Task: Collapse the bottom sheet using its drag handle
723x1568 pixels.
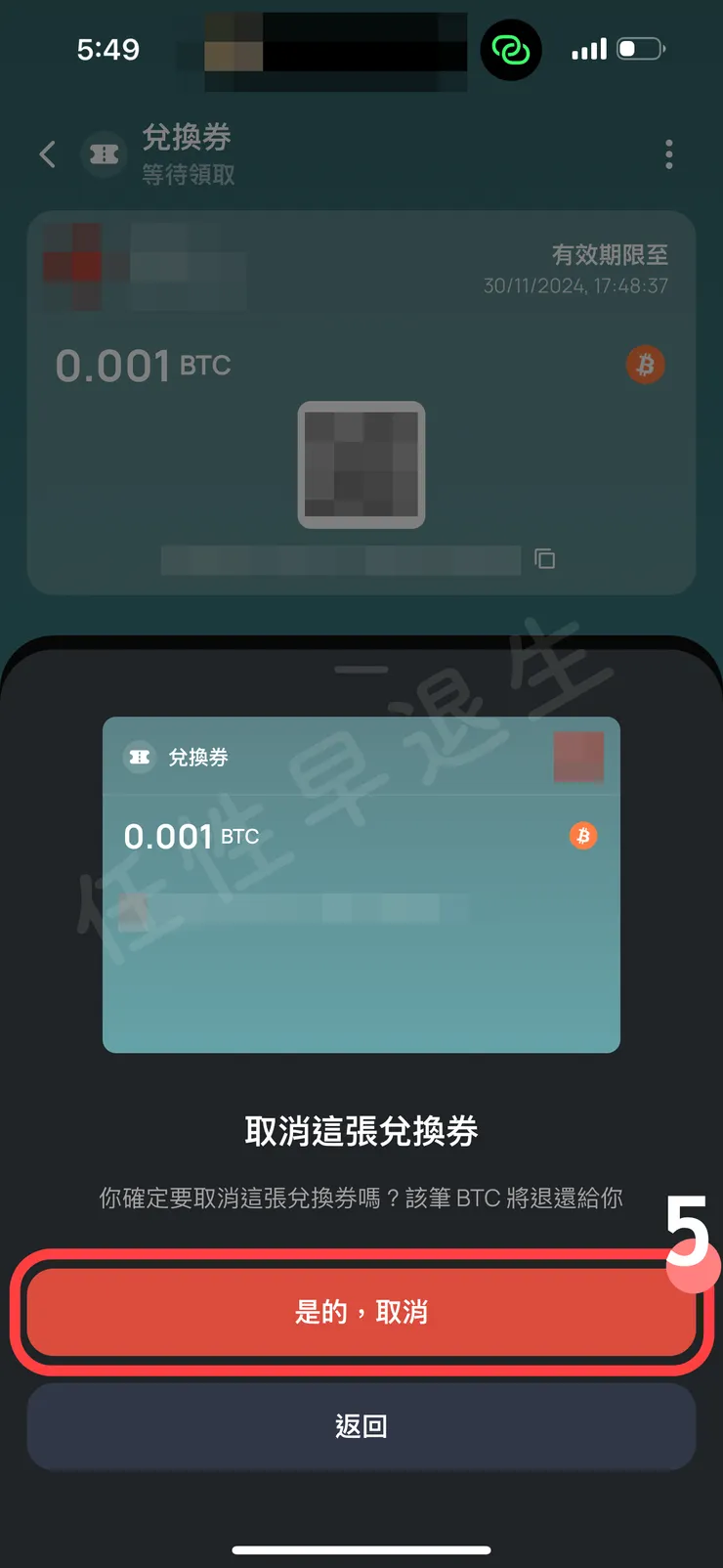Action: (x=361, y=667)
